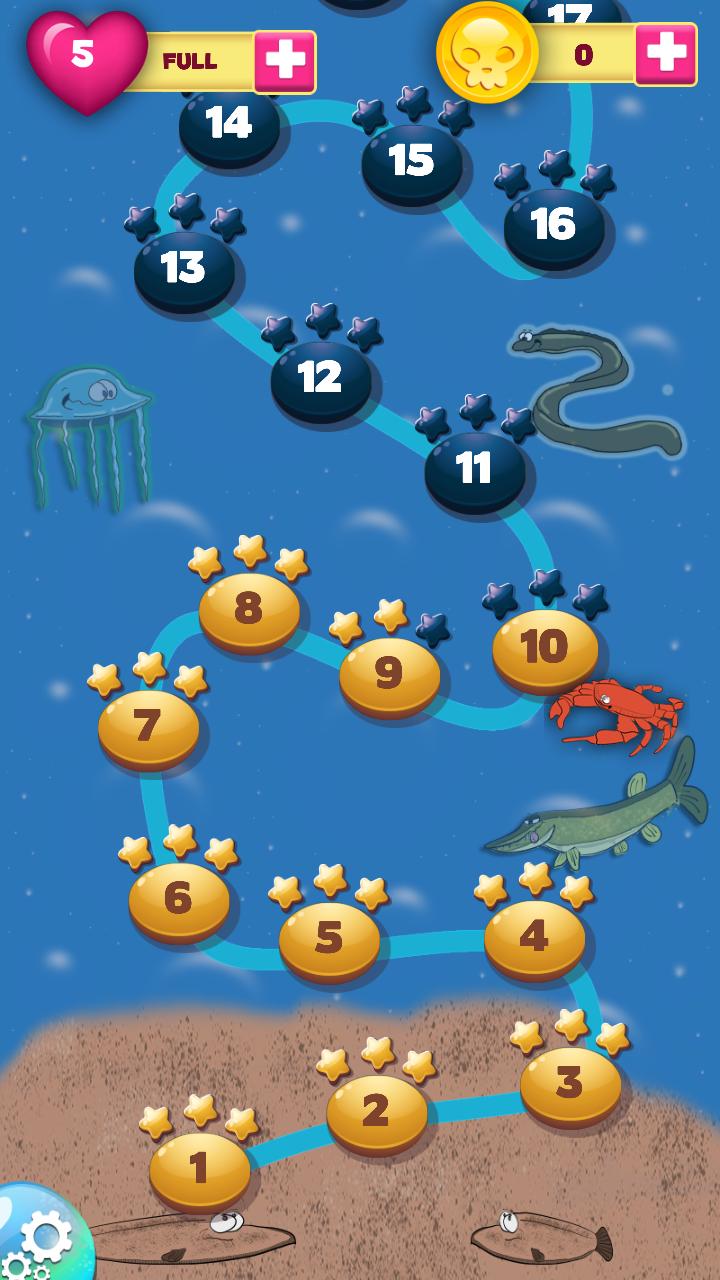
Task: Play level 1
Action: point(199,1168)
